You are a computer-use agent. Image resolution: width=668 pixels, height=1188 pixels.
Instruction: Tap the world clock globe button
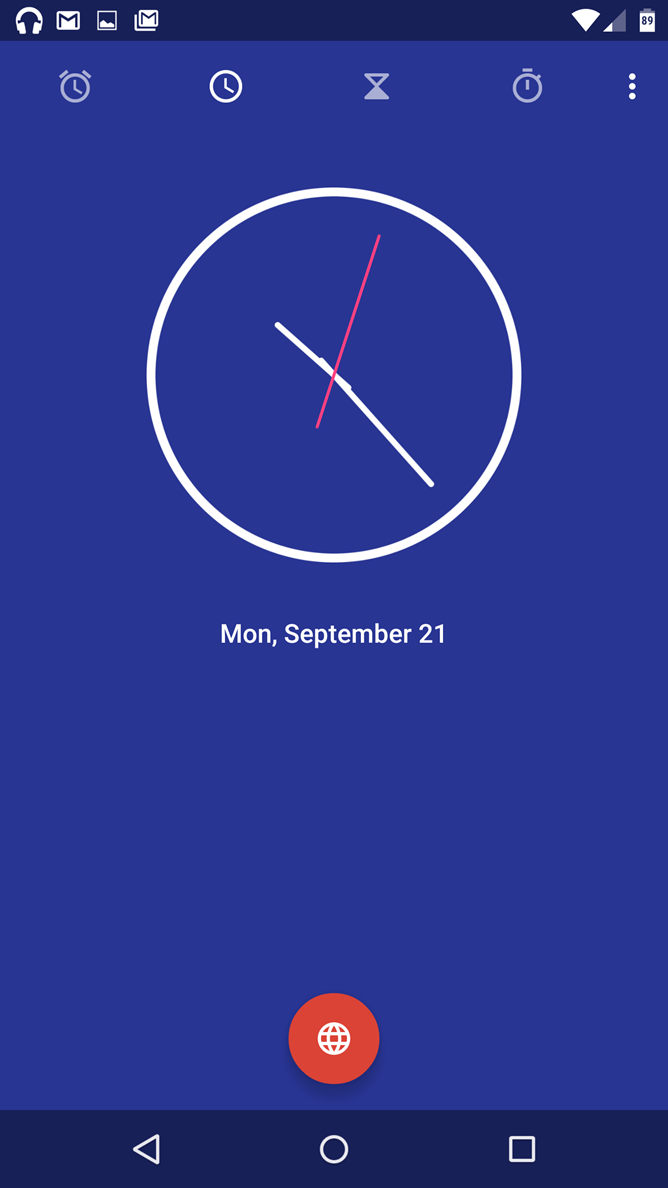click(334, 1038)
